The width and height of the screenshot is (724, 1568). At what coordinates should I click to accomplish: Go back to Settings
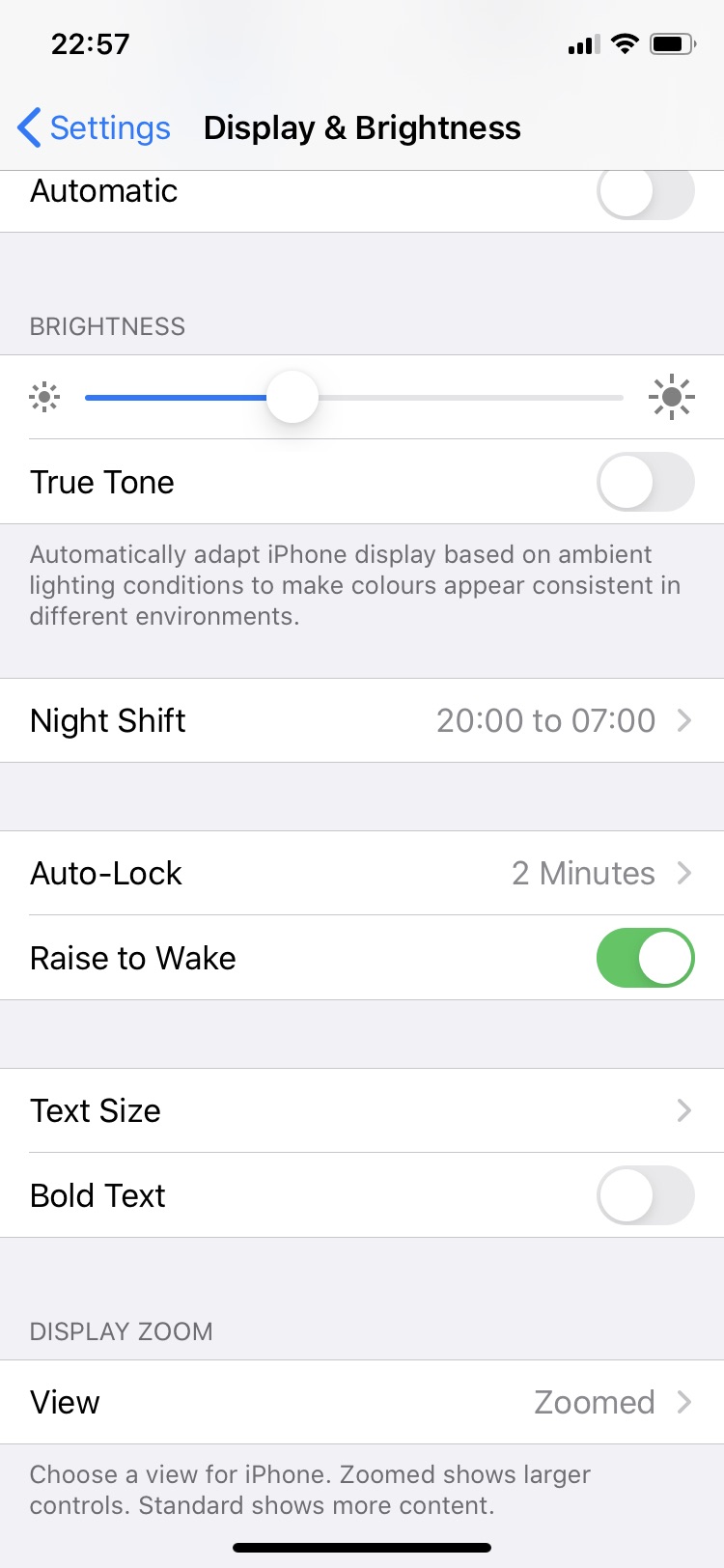[95, 128]
